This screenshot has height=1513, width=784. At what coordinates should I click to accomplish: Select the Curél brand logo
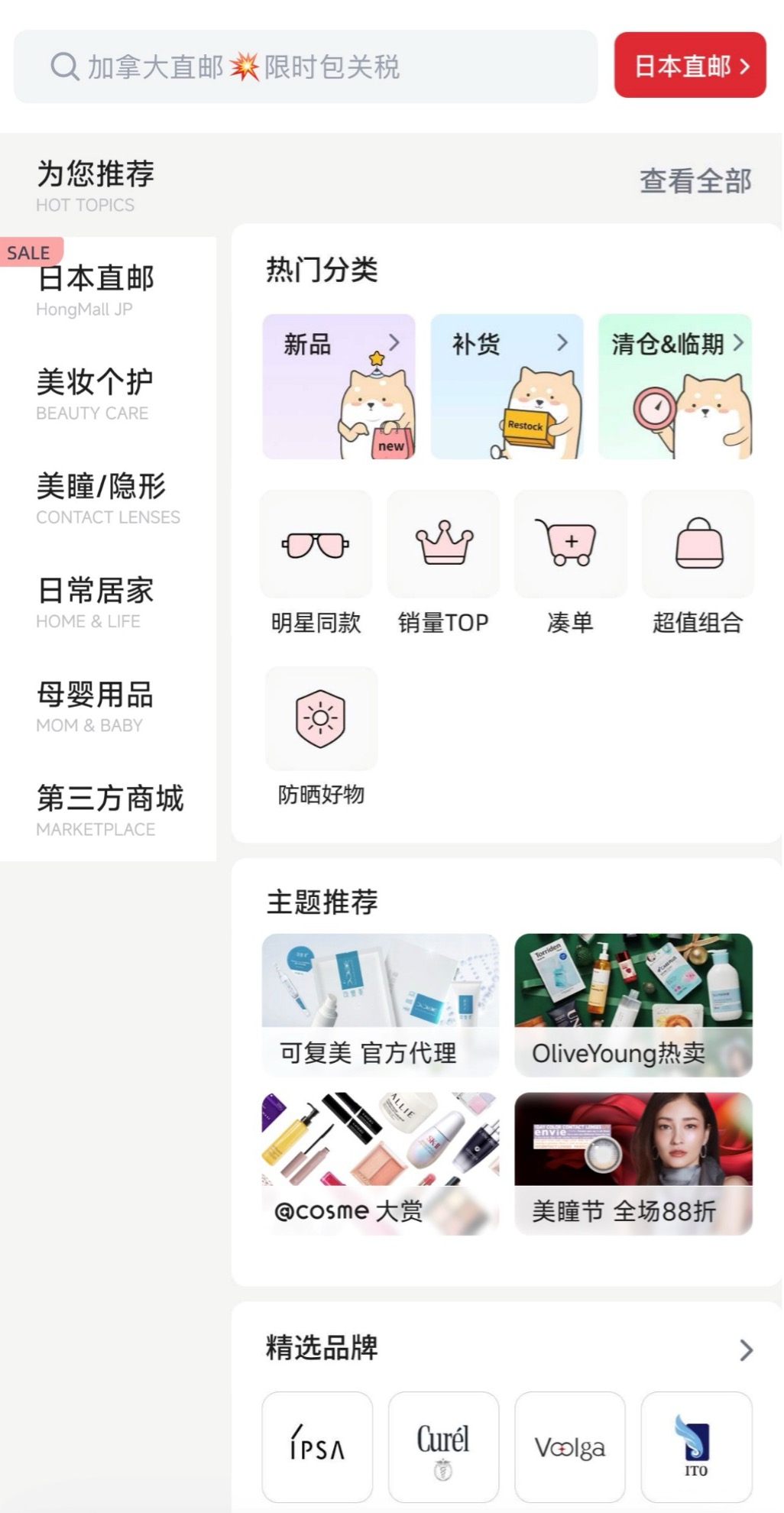tap(443, 1447)
